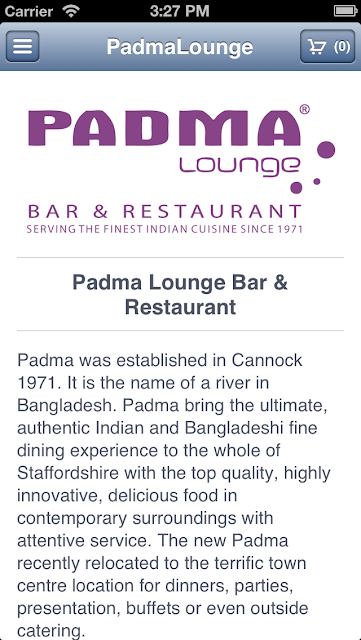Open the hamburger drawer menu
361x640 pixels.
click(x=22, y=47)
